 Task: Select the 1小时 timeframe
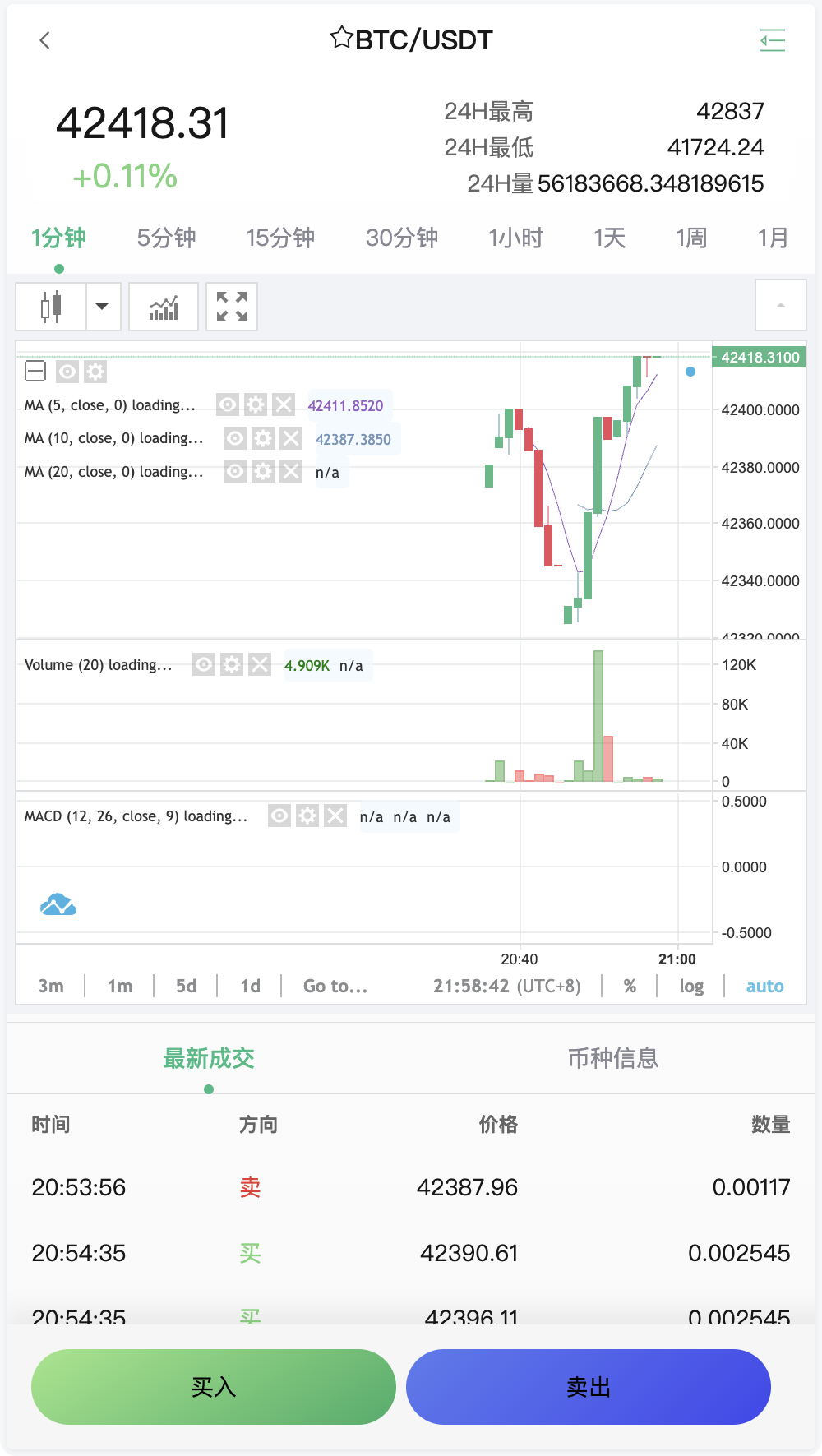tap(515, 238)
